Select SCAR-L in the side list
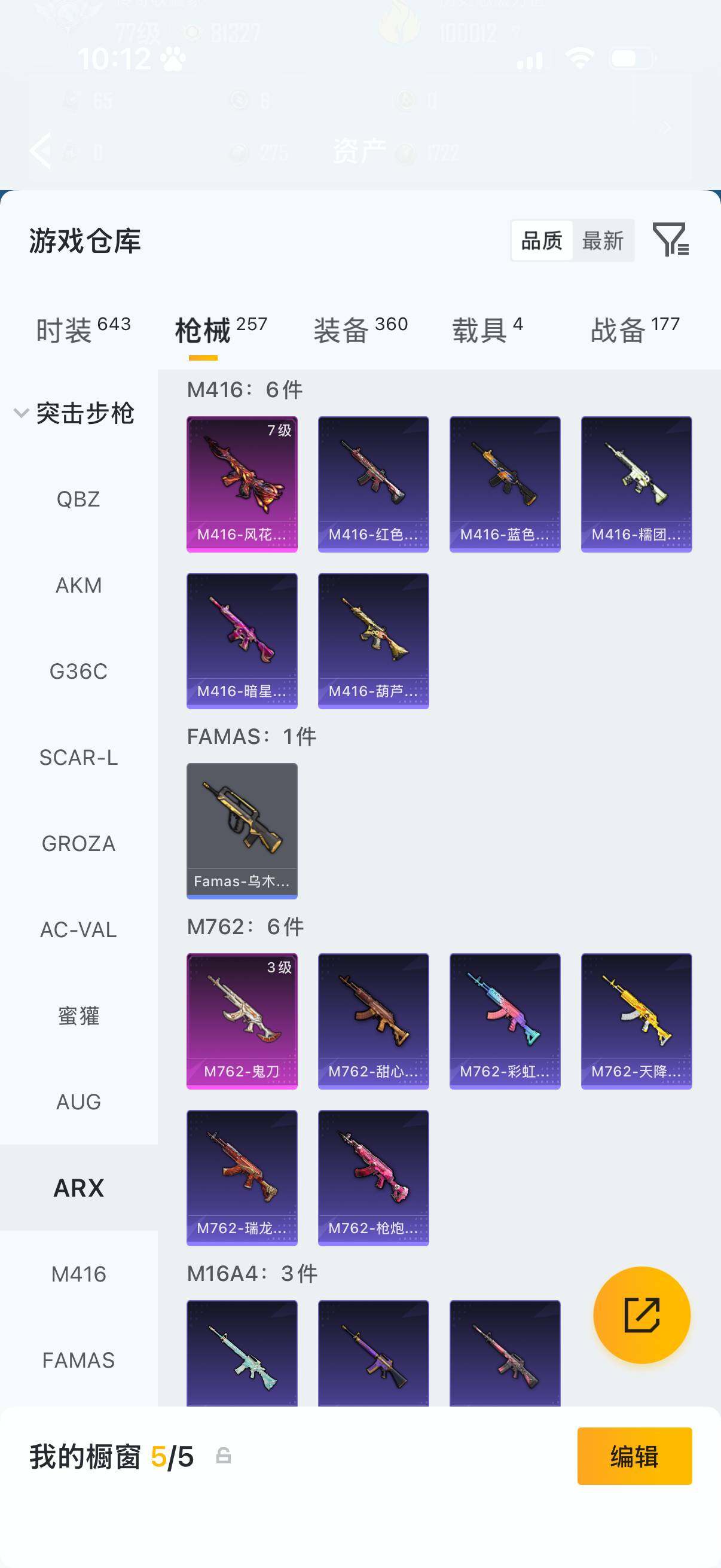 point(78,757)
